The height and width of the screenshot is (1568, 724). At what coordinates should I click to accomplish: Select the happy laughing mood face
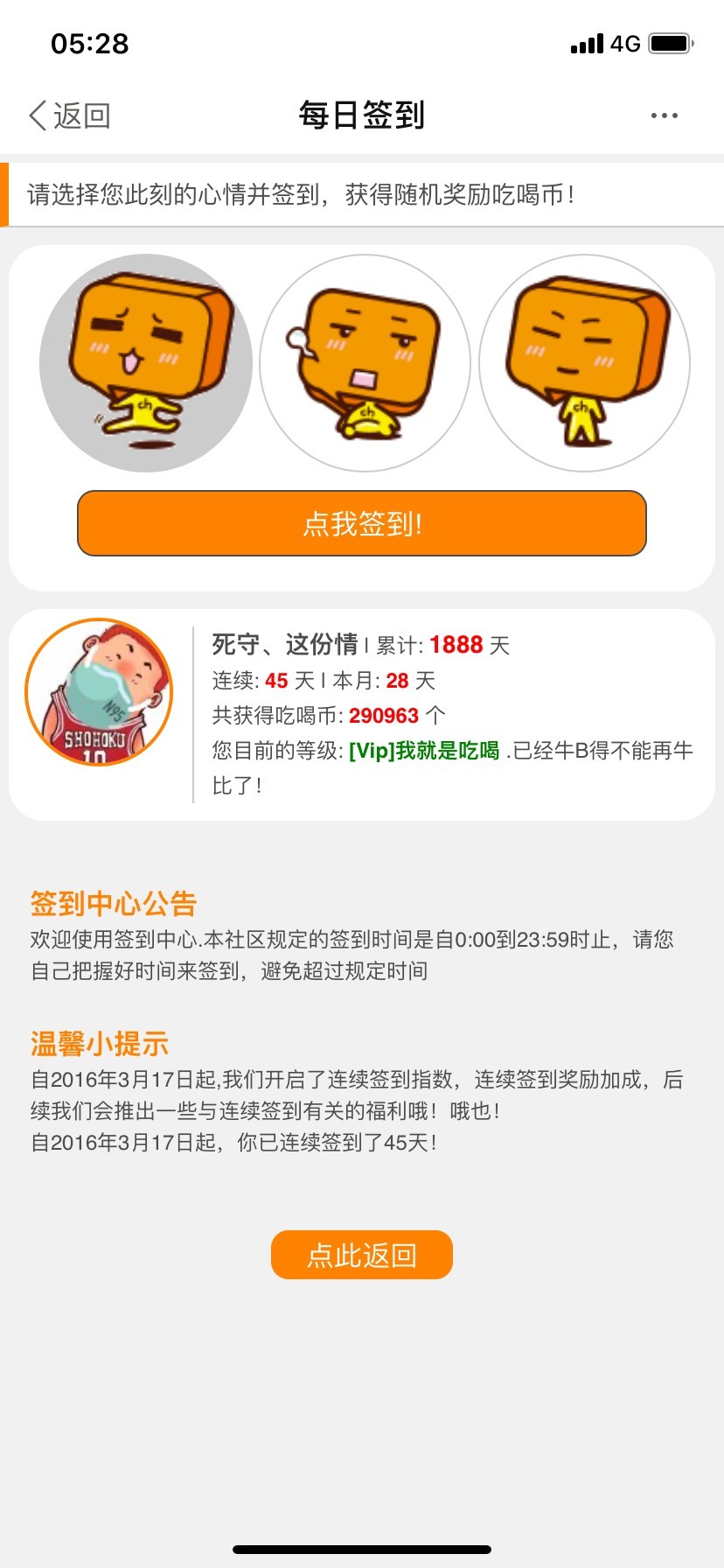pos(146,363)
